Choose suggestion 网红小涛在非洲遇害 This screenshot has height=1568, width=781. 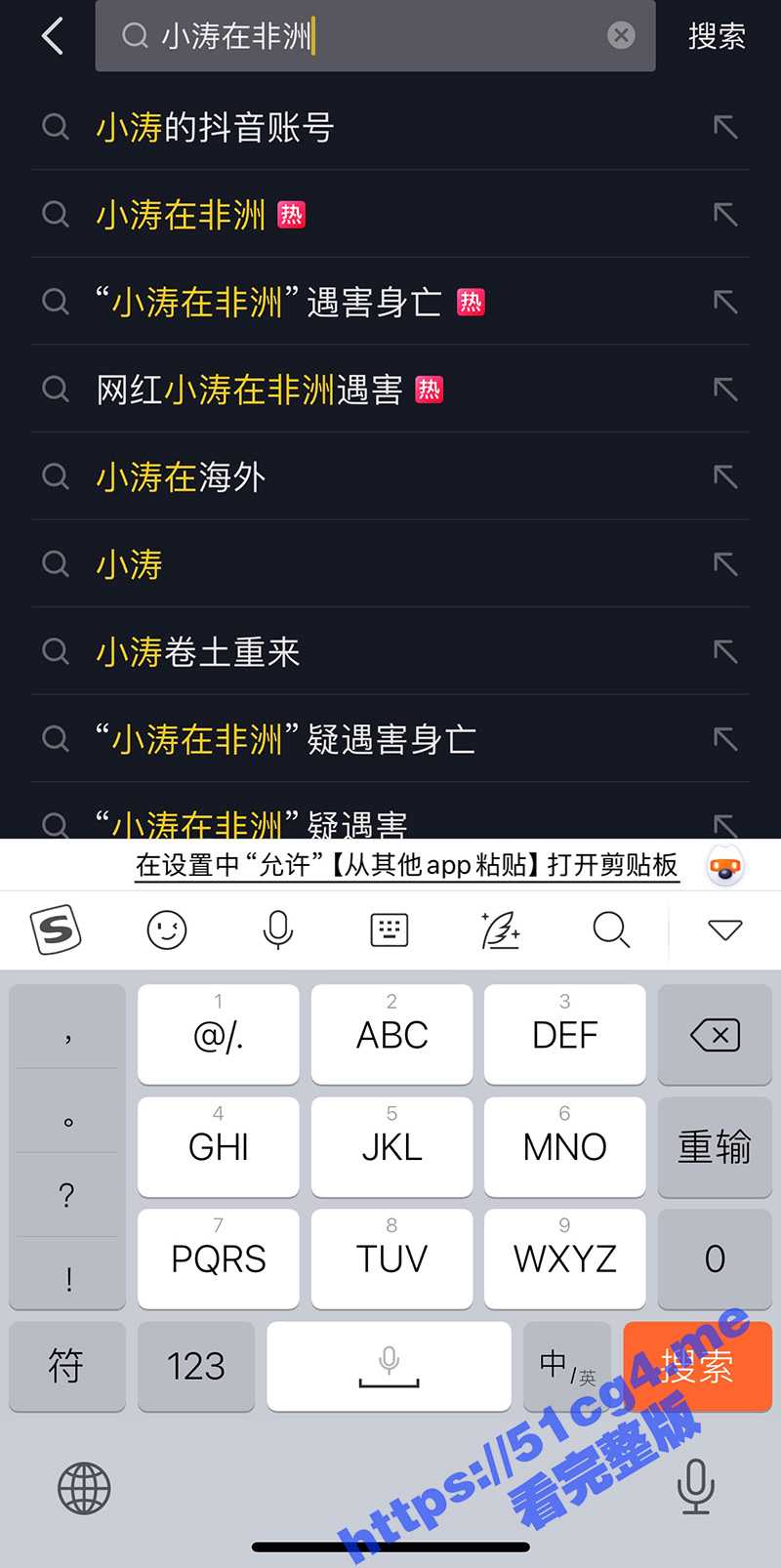pyautogui.click(x=249, y=391)
